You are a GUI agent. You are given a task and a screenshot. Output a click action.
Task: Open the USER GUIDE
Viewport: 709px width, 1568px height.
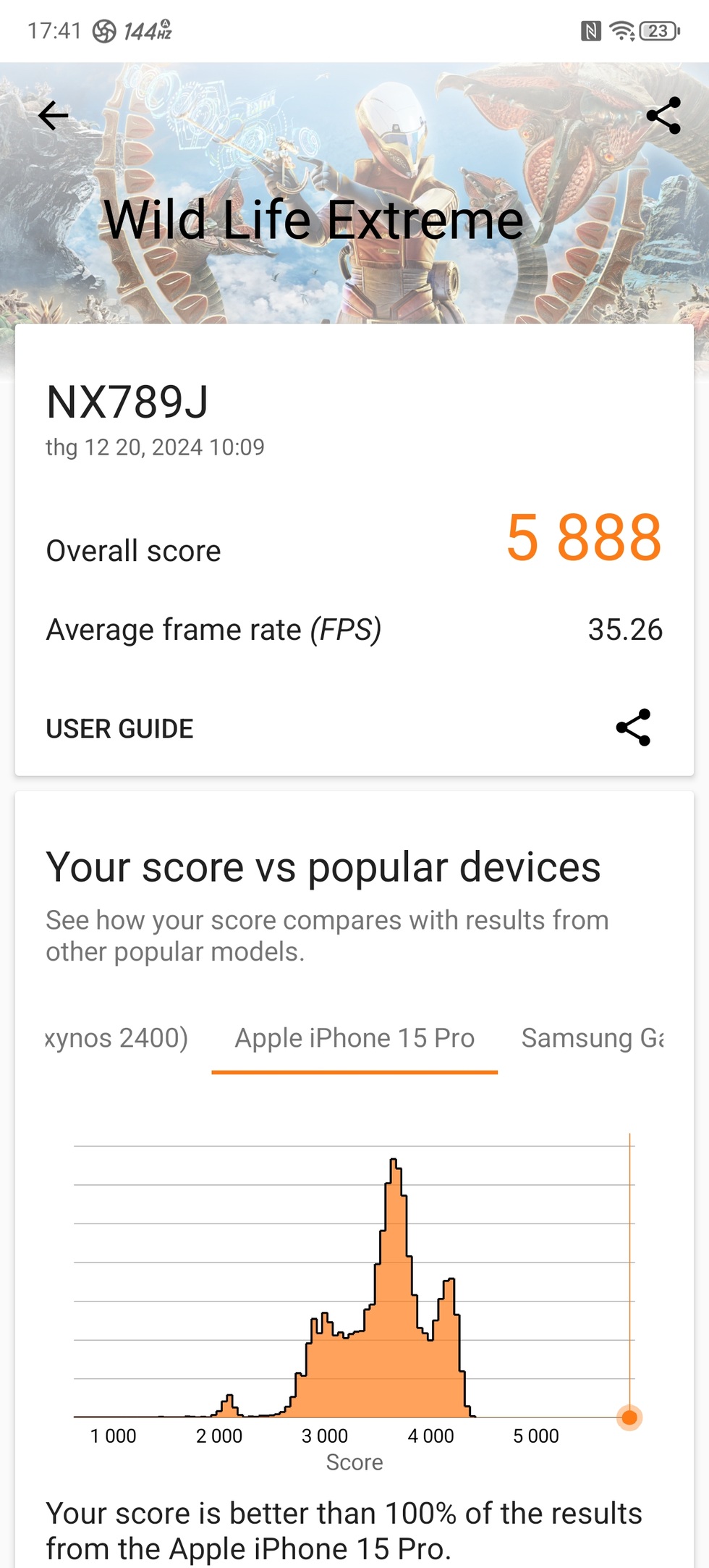click(x=120, y=728)
